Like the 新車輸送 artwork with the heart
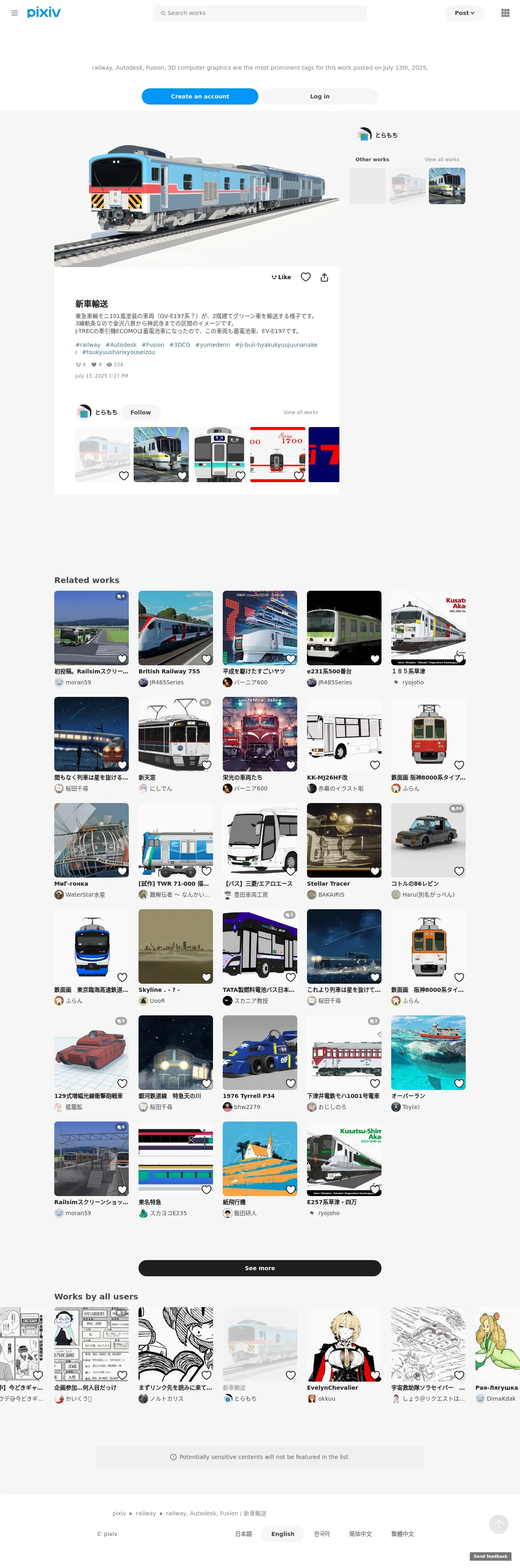Image resolution: width=520 pixels, height=1568 pixels. point(305,277)
